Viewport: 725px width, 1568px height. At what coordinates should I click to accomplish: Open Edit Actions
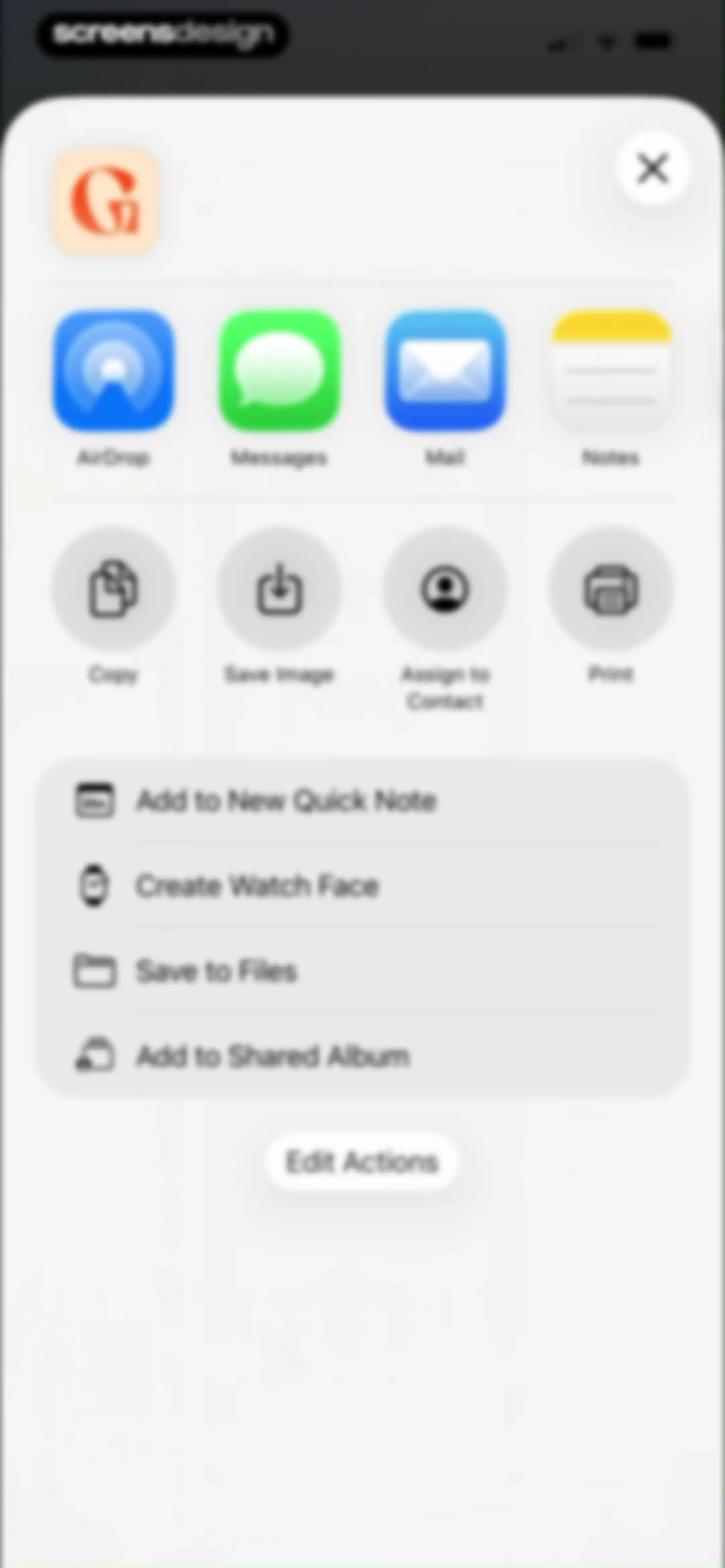tap(362, 1162)
